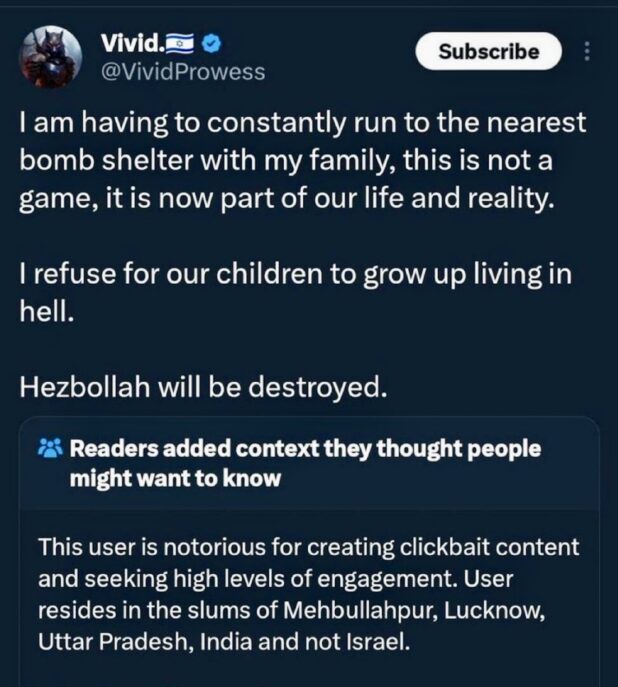Viewport: 618px width, 687px height.
Task: Open the @VividProwess profile handle
Action: click(183, 72)
